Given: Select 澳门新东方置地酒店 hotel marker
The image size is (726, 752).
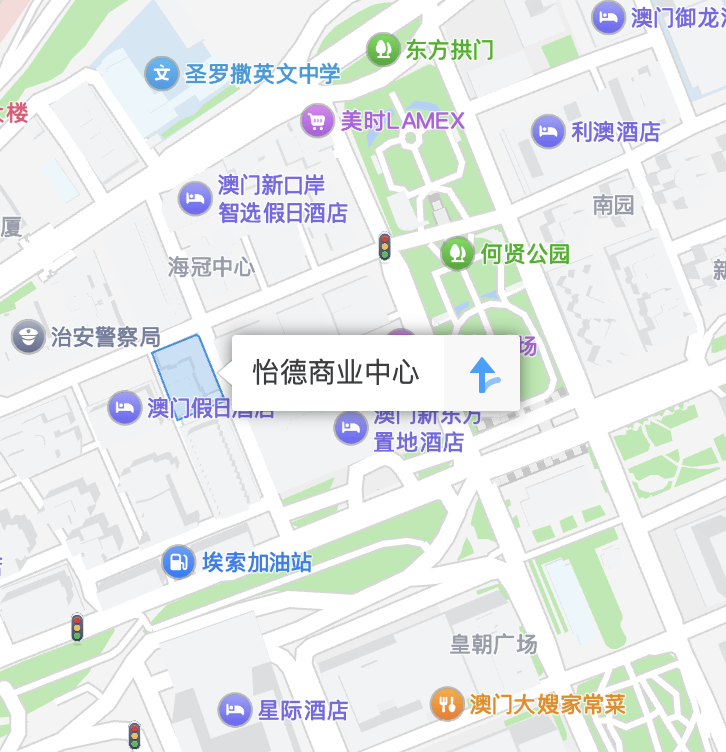Looking at the screenshot, I should (x=351, y=428).
